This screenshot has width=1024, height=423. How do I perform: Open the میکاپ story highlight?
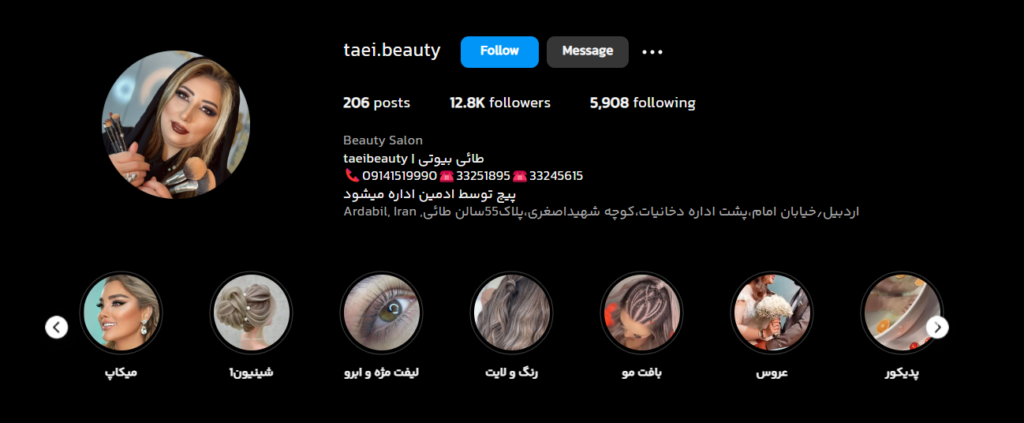(121, 313)
